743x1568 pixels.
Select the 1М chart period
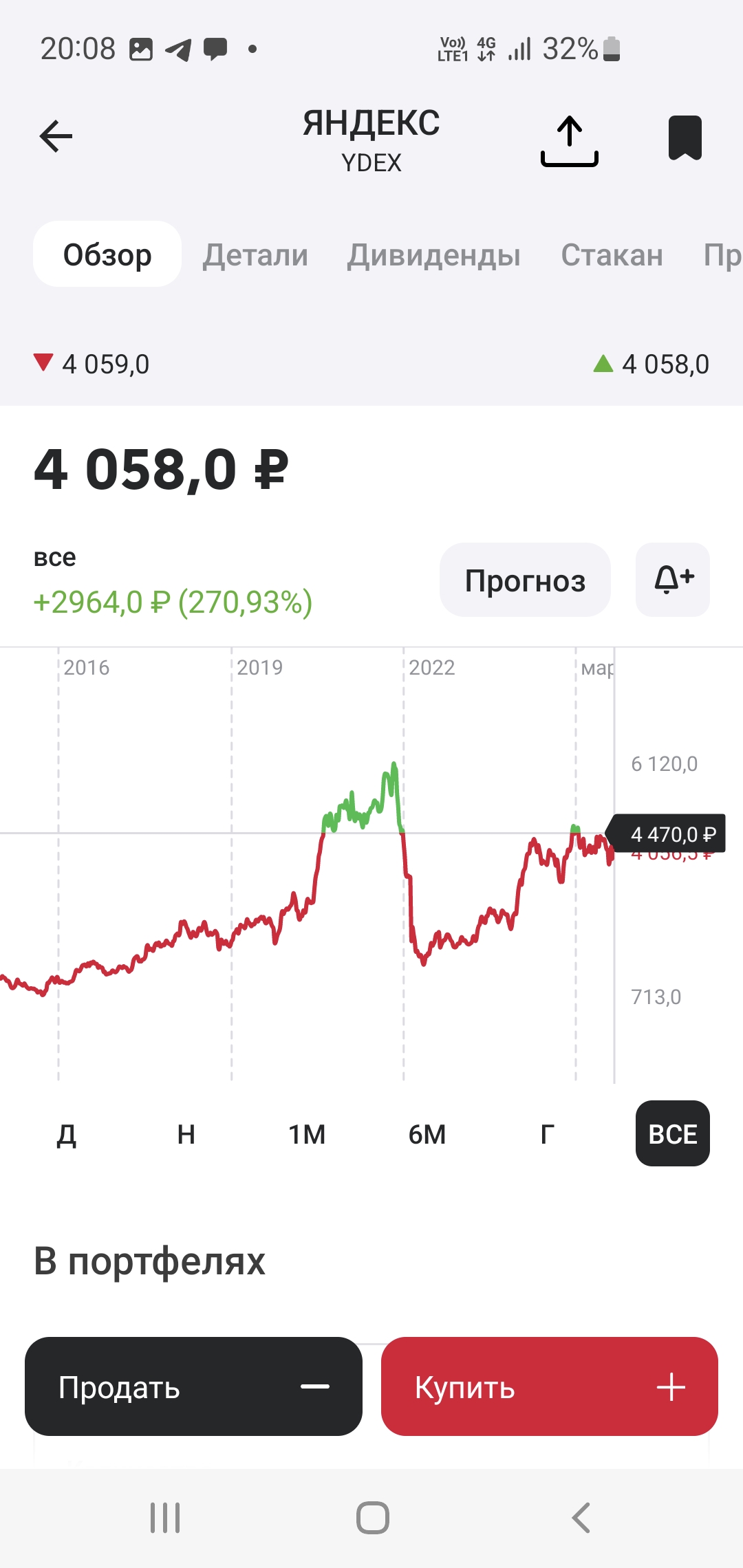[307, 1134]
